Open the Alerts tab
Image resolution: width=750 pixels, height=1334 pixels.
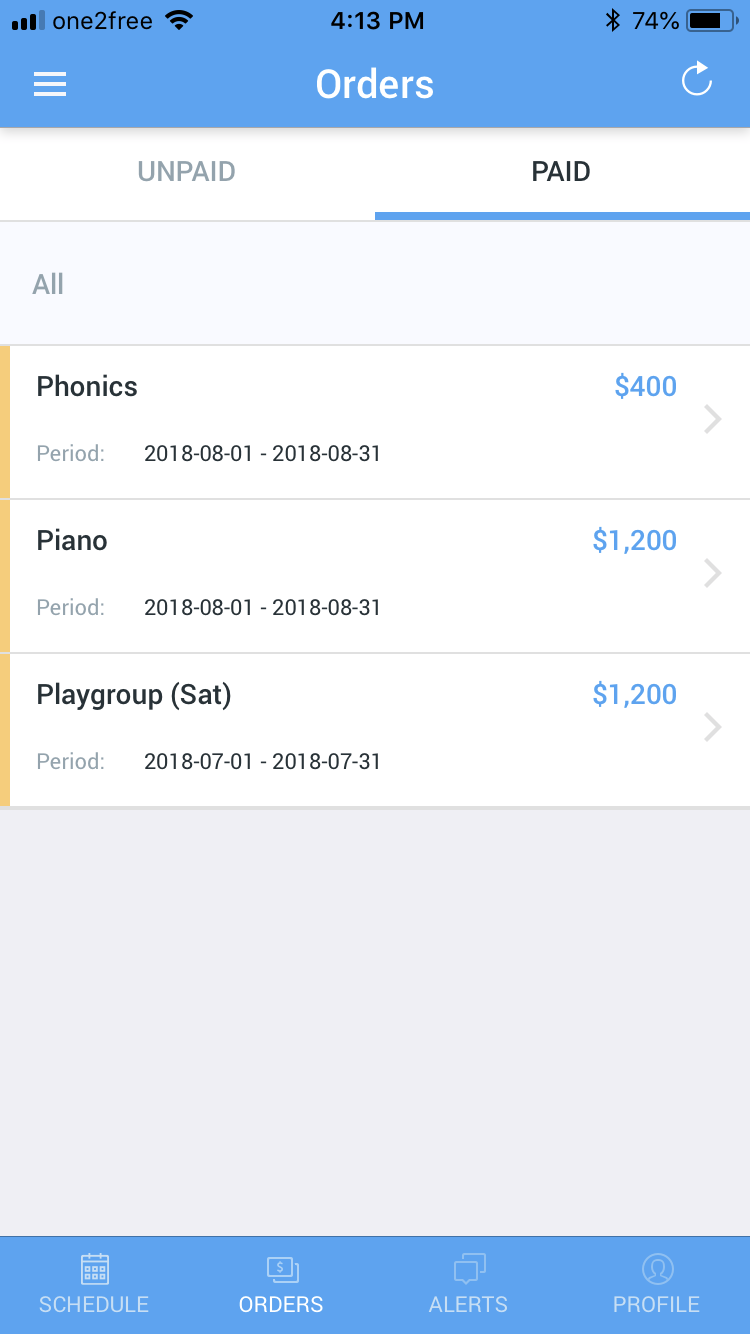click(468, 1284)
